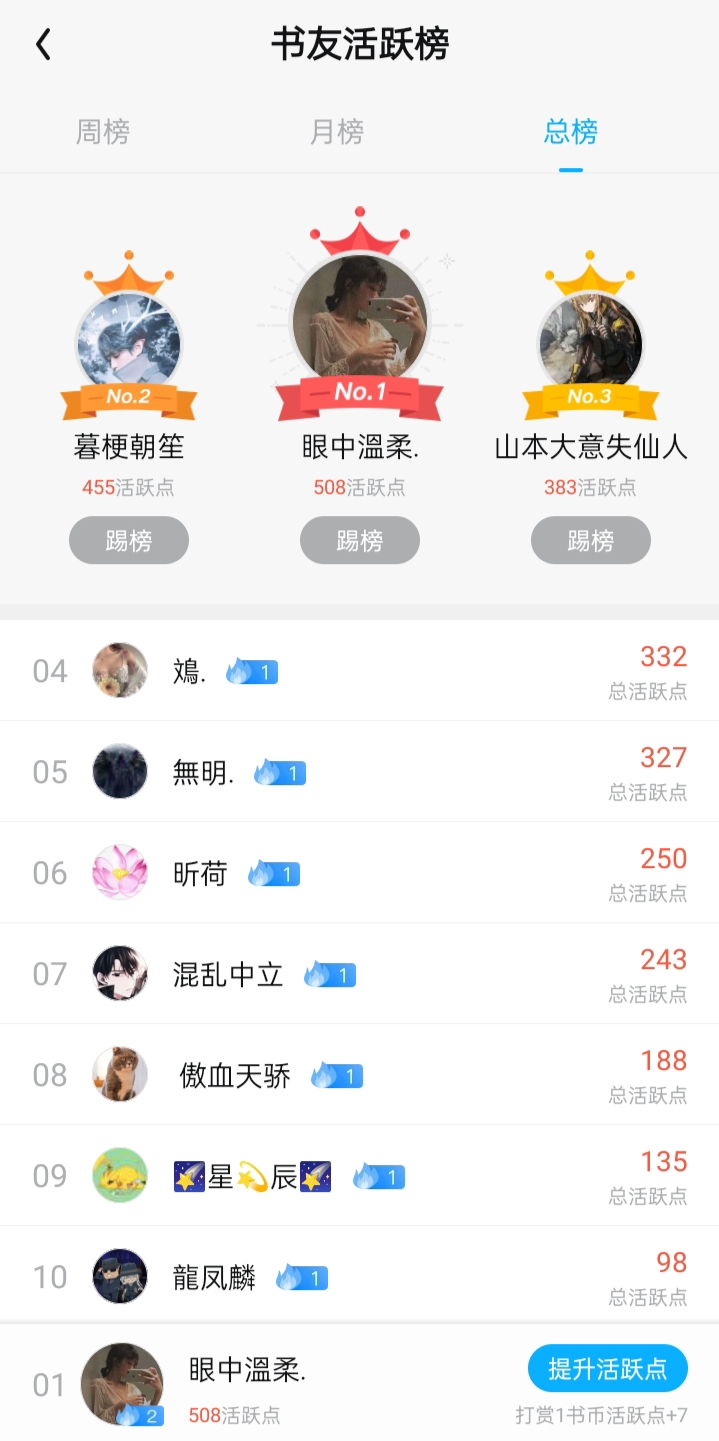Image resolution: width=719 pixels, height=1441 pixels.
Task: Tap 踢榜 under No.1 眼中溫柔.
Action: [359, 541]
